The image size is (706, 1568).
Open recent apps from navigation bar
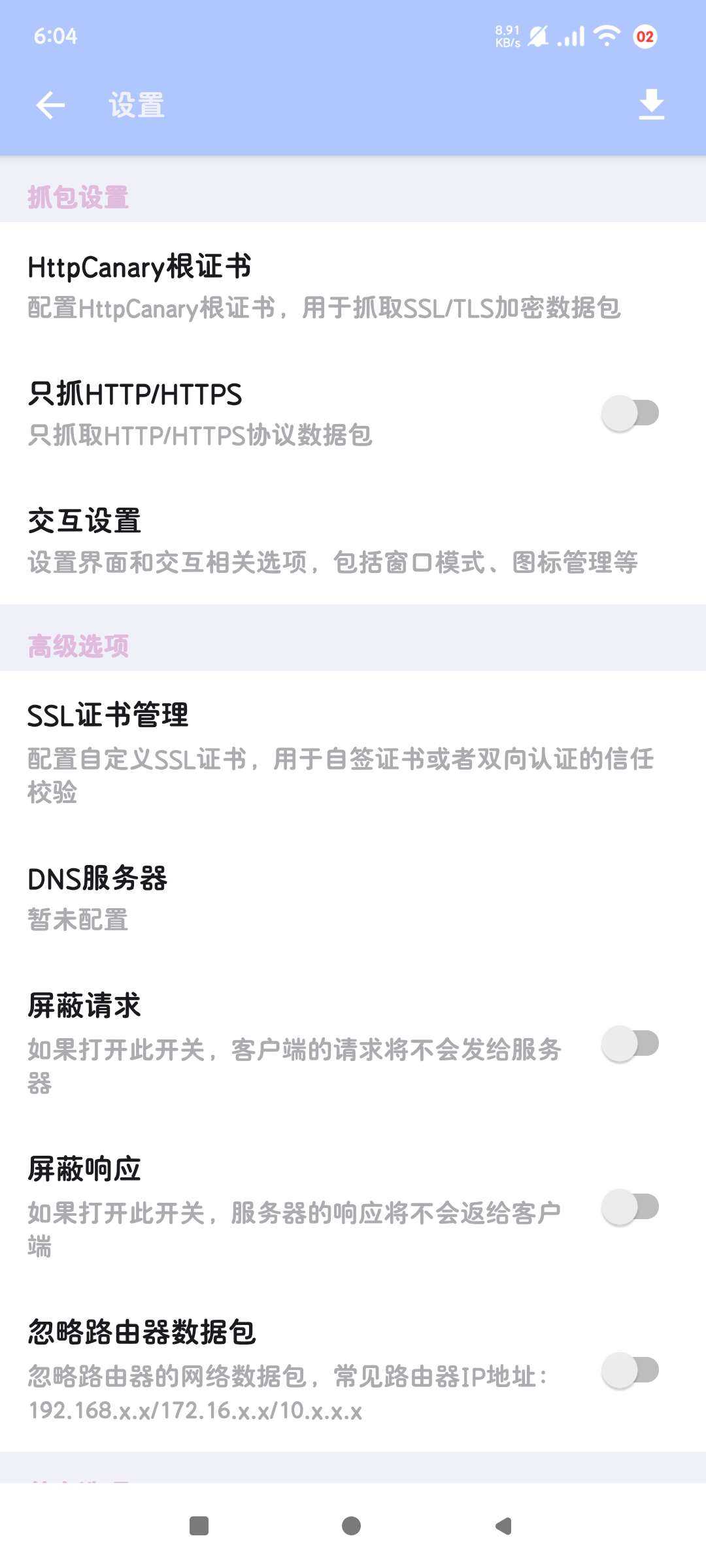coord(199,1526)
